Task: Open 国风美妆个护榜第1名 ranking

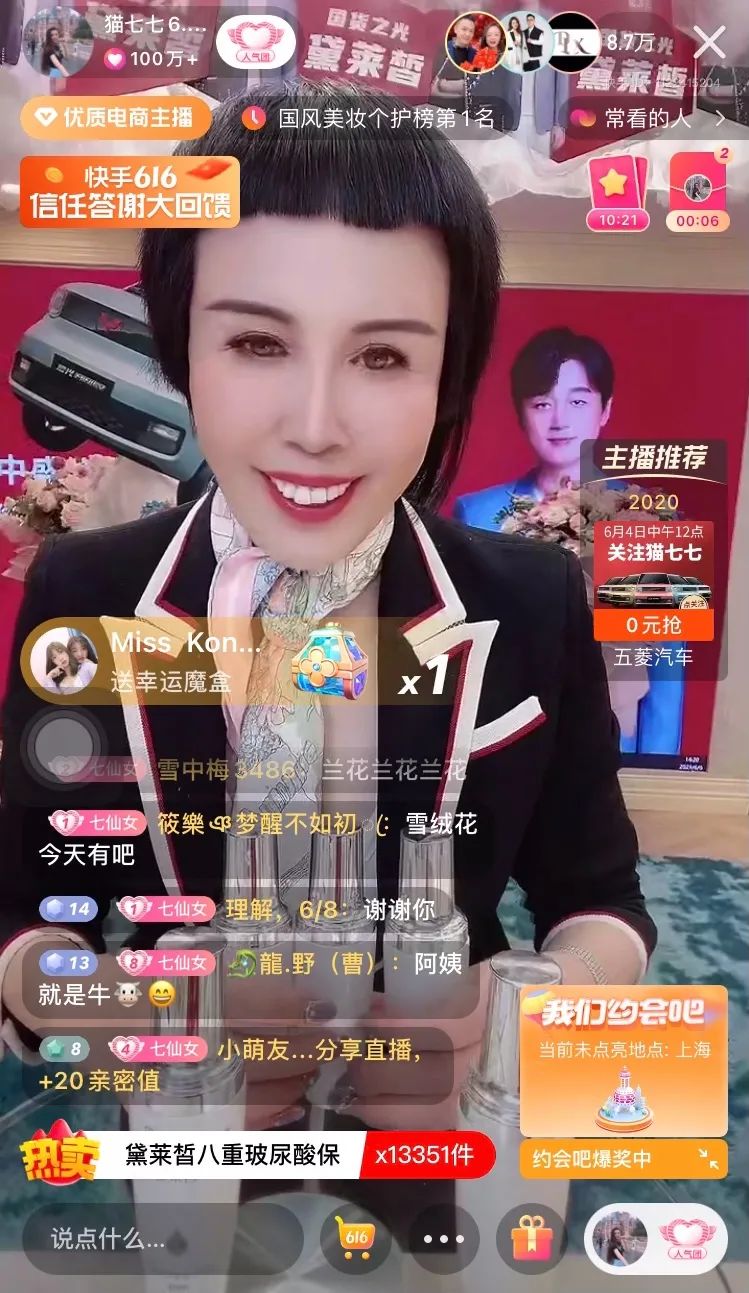Action: [x=372, y=118]
